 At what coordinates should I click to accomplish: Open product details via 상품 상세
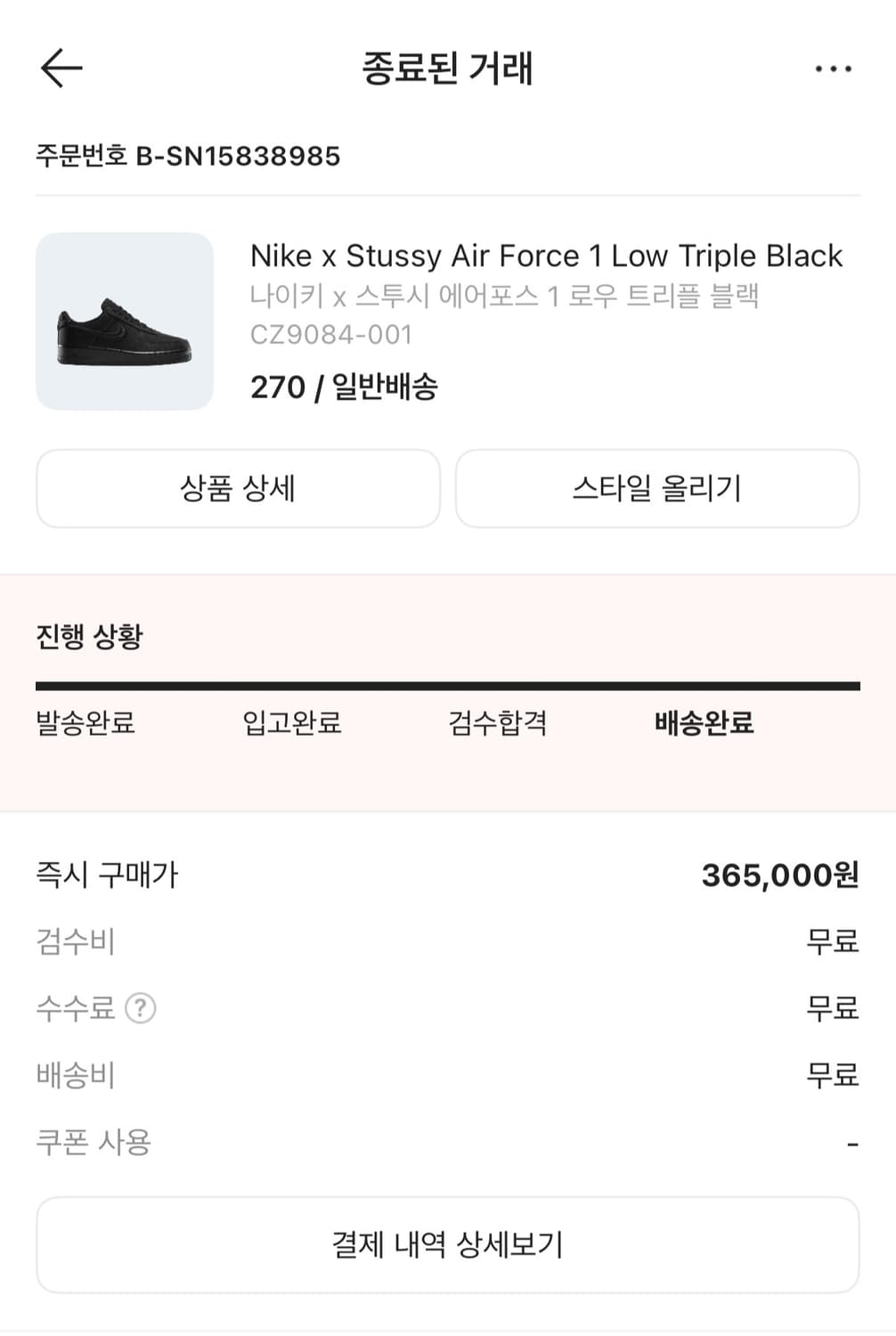[238, 488]
